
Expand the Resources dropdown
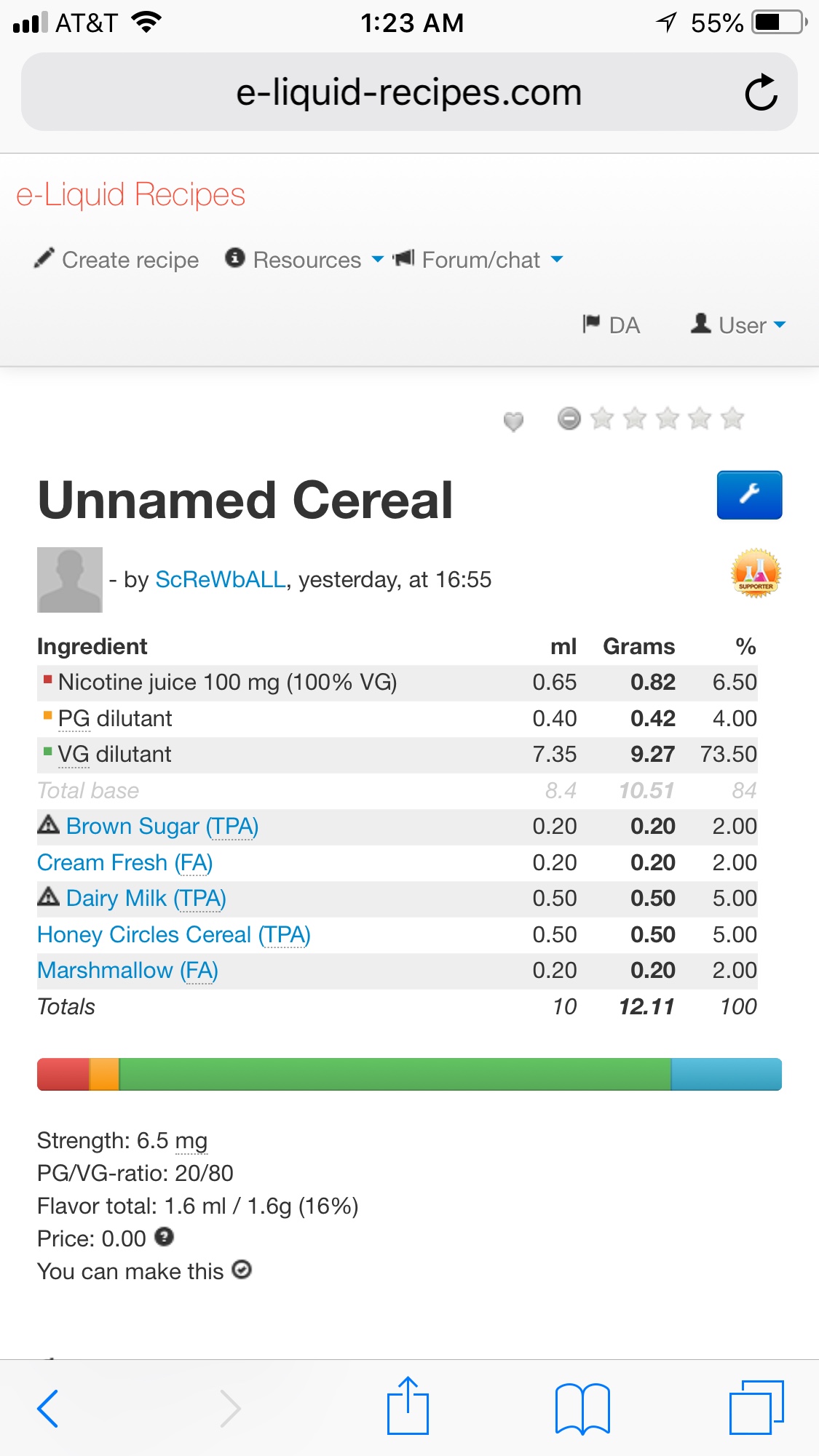click(306, 260)
